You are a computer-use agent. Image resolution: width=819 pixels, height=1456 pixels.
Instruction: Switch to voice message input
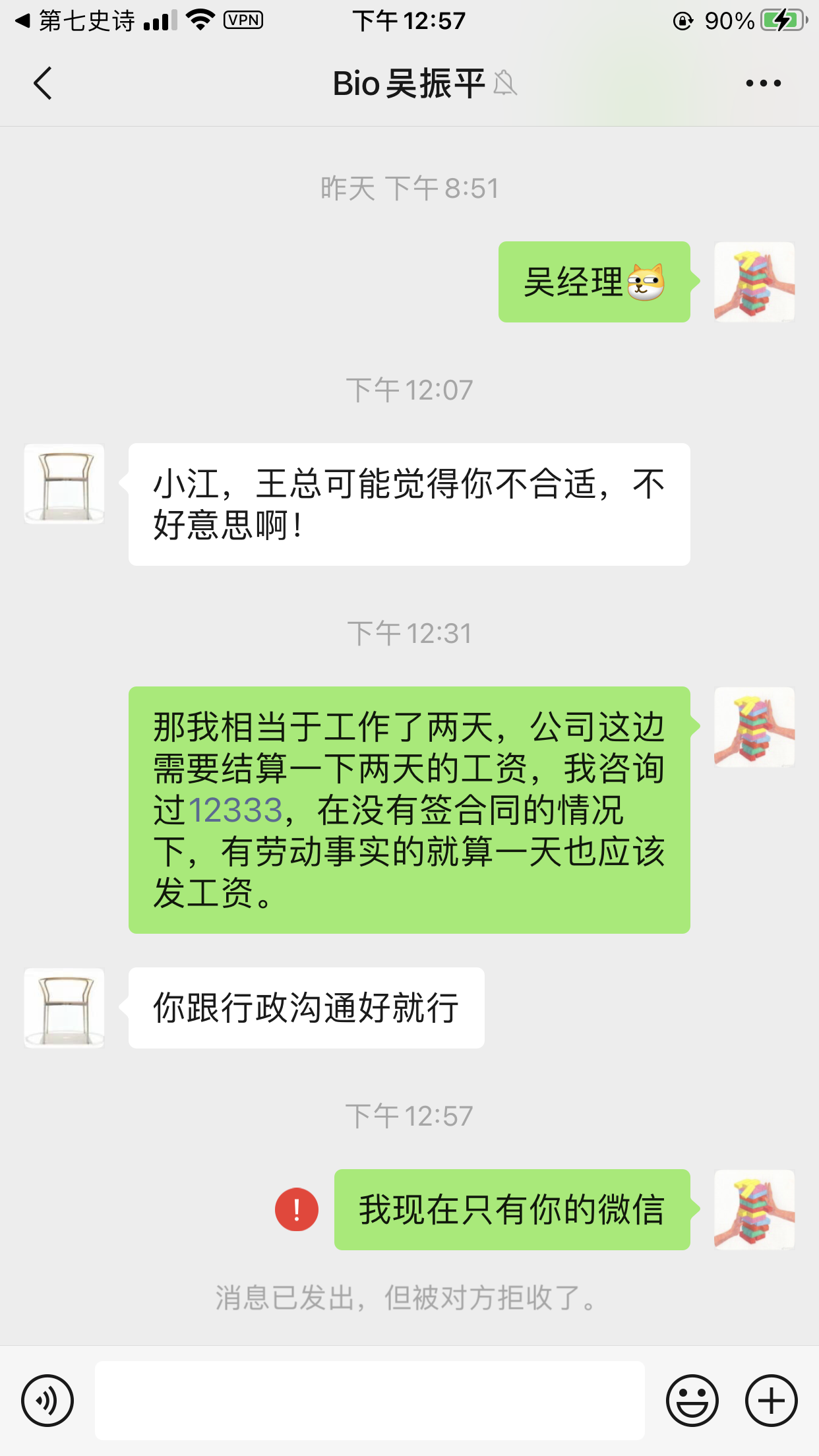click(x=47, y=1401)
